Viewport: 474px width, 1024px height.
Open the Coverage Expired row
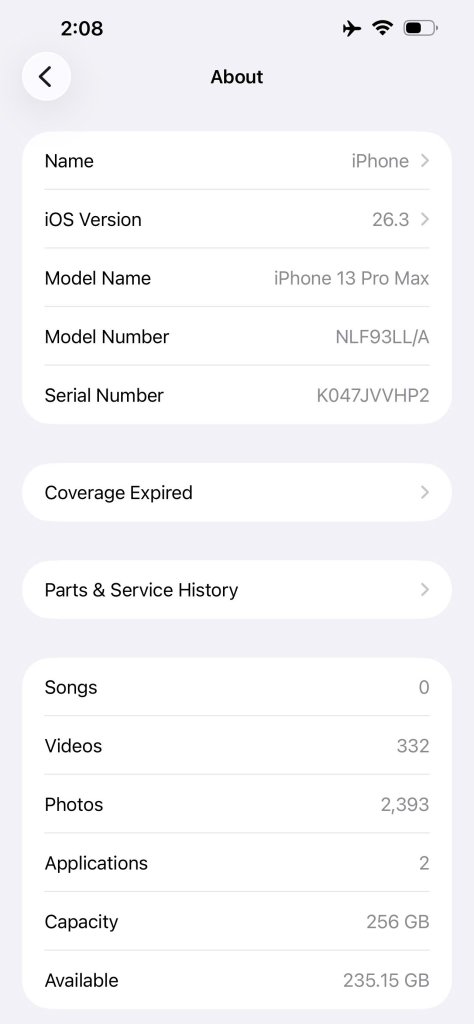(237, 492)
